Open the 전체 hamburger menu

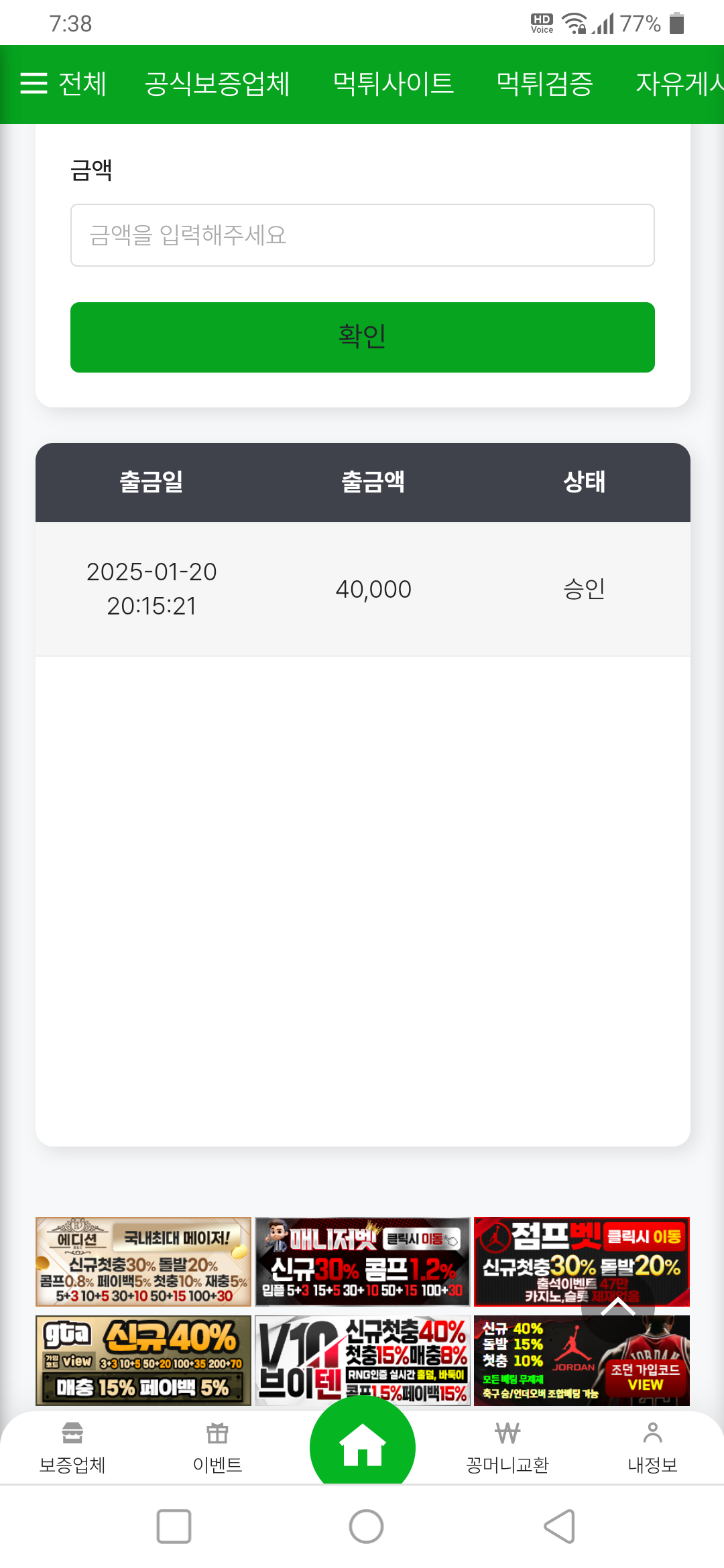coord(63,84)
